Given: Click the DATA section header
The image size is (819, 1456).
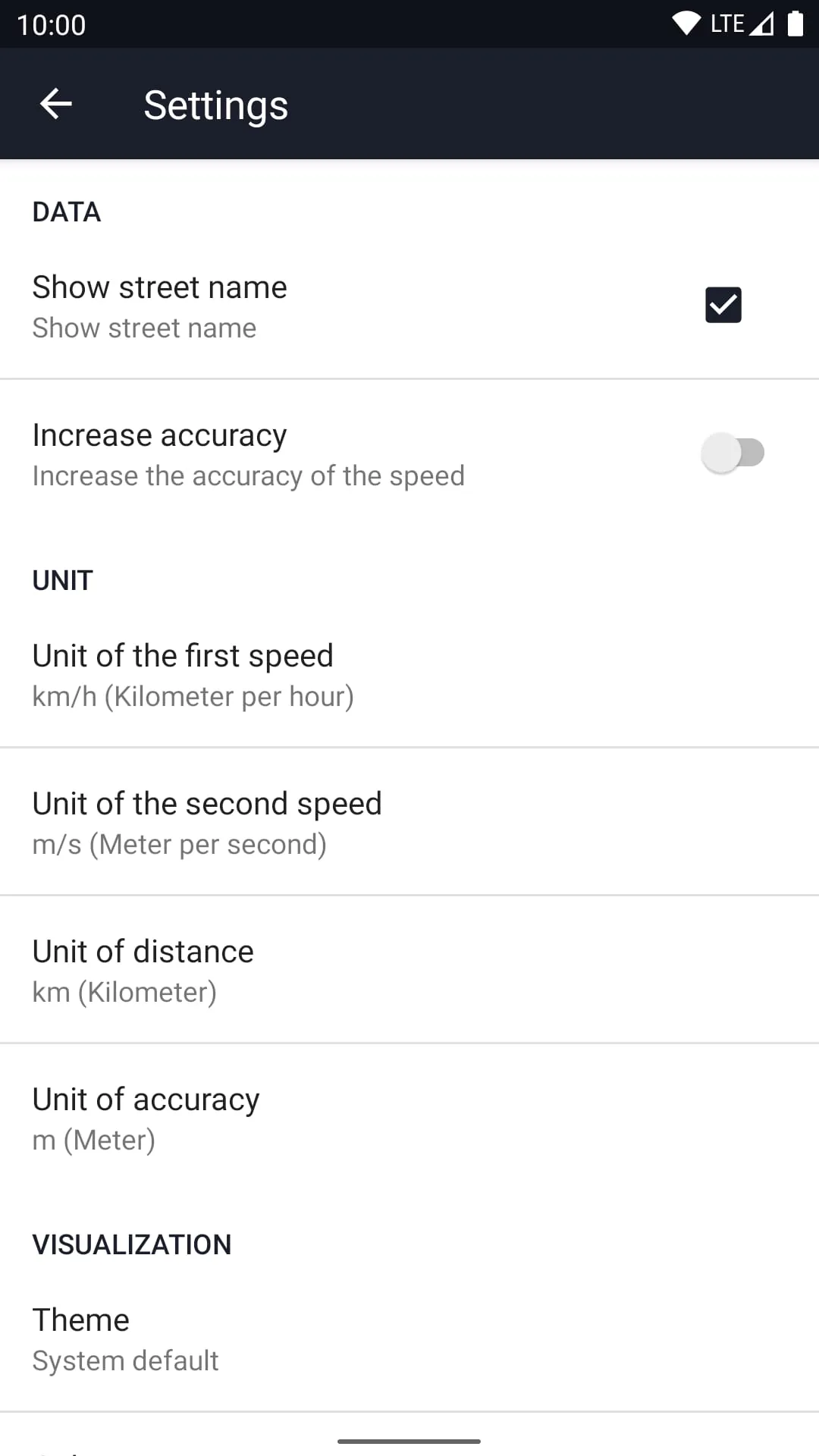Looking at the screenshot, I should (x=67, y=212).
